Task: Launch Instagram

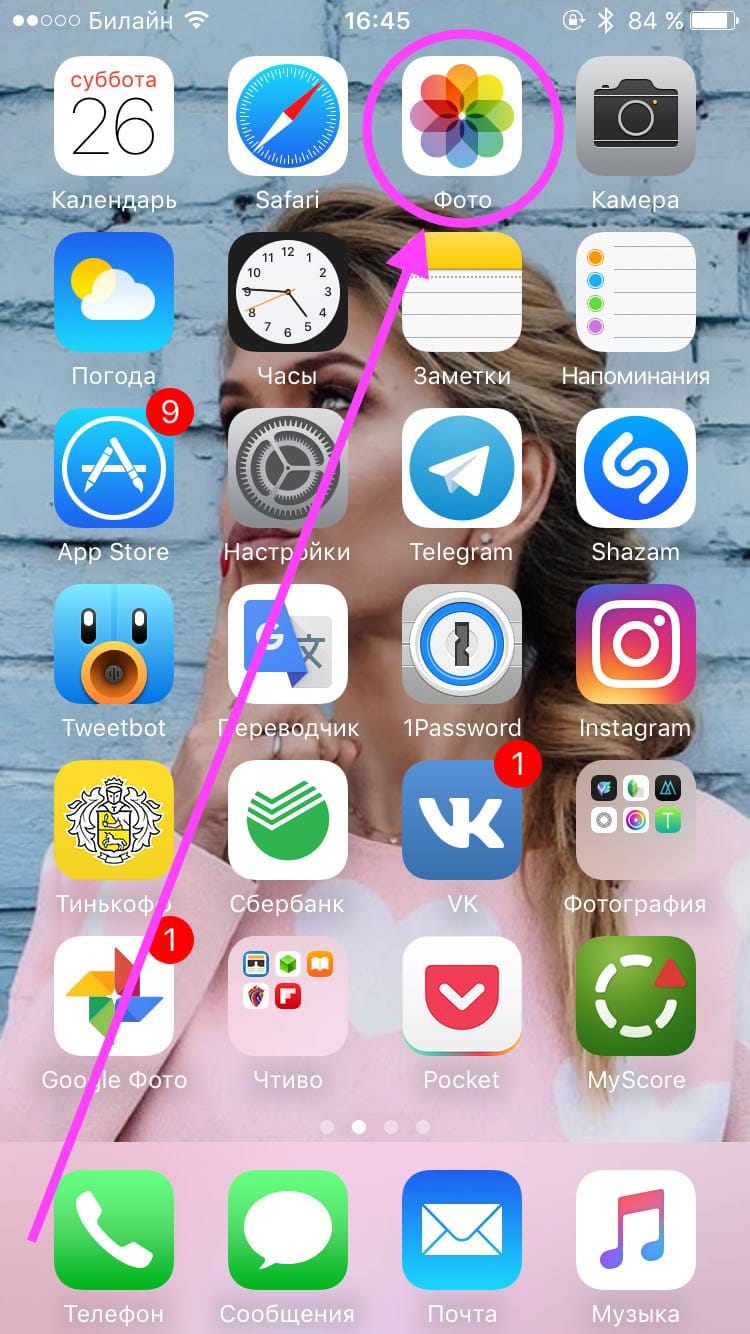Action: [635, 644]
